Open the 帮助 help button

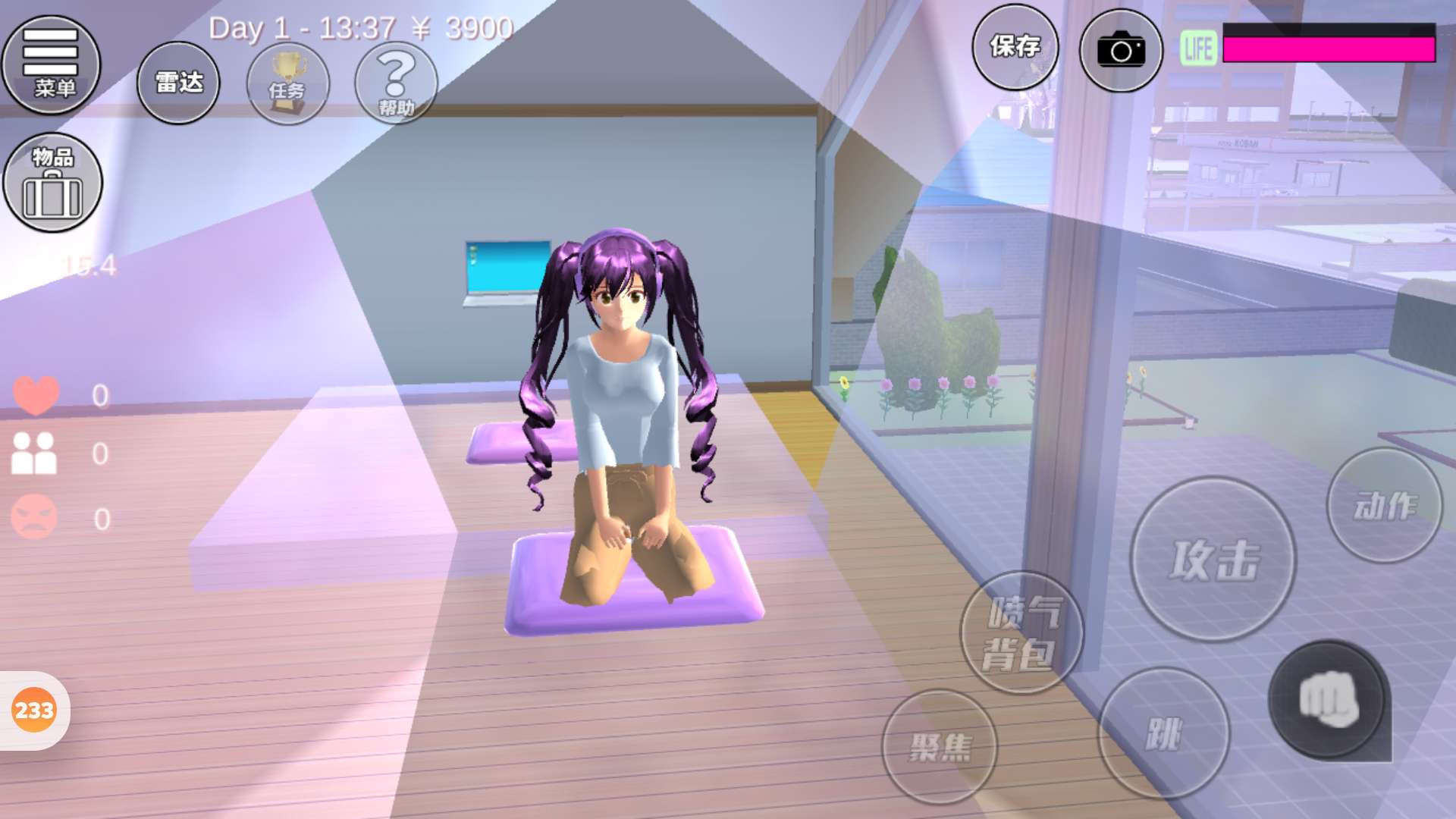(396, 82)
